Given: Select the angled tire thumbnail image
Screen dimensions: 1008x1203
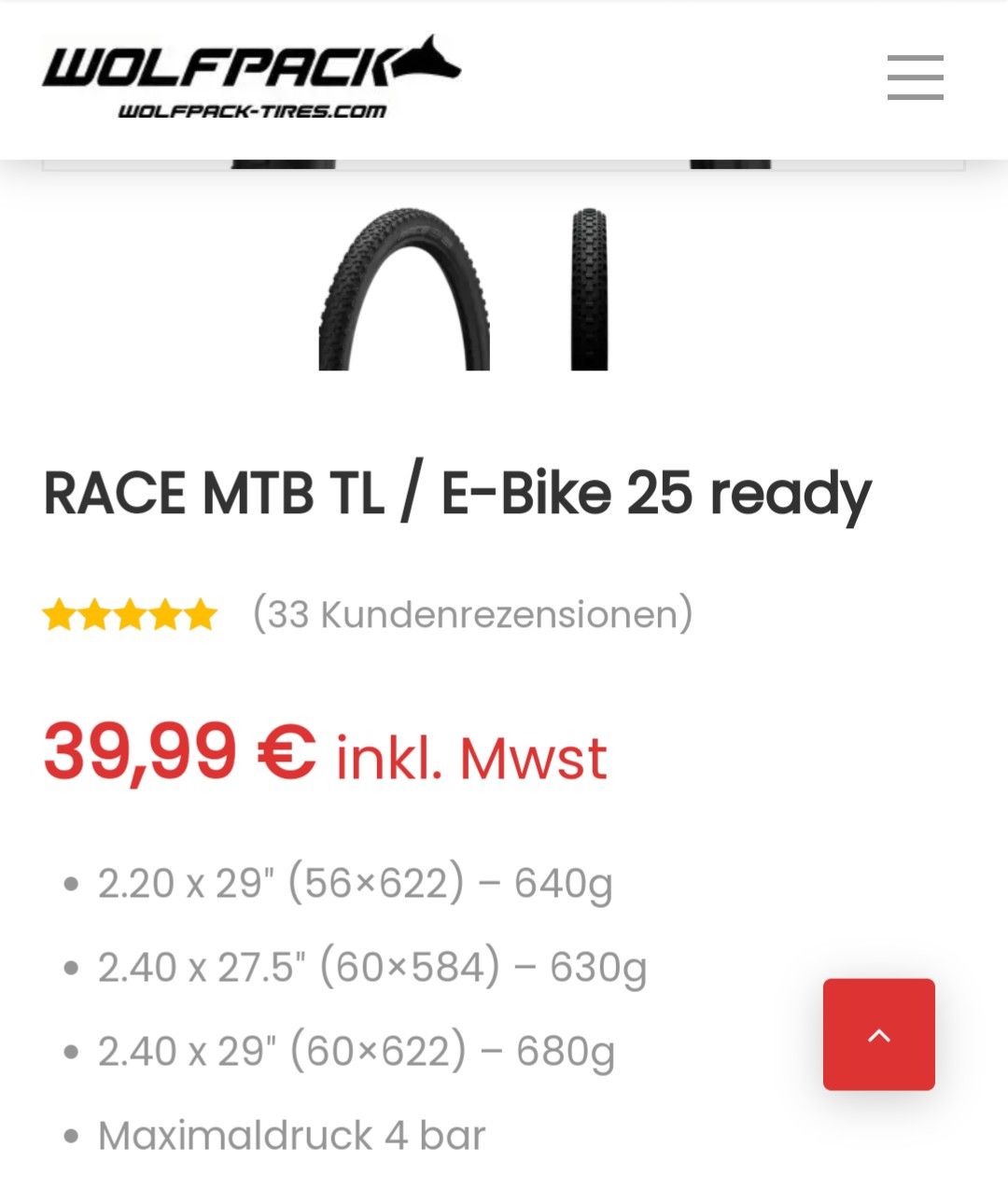Looking at the screenshot, I should pos(403,289).
